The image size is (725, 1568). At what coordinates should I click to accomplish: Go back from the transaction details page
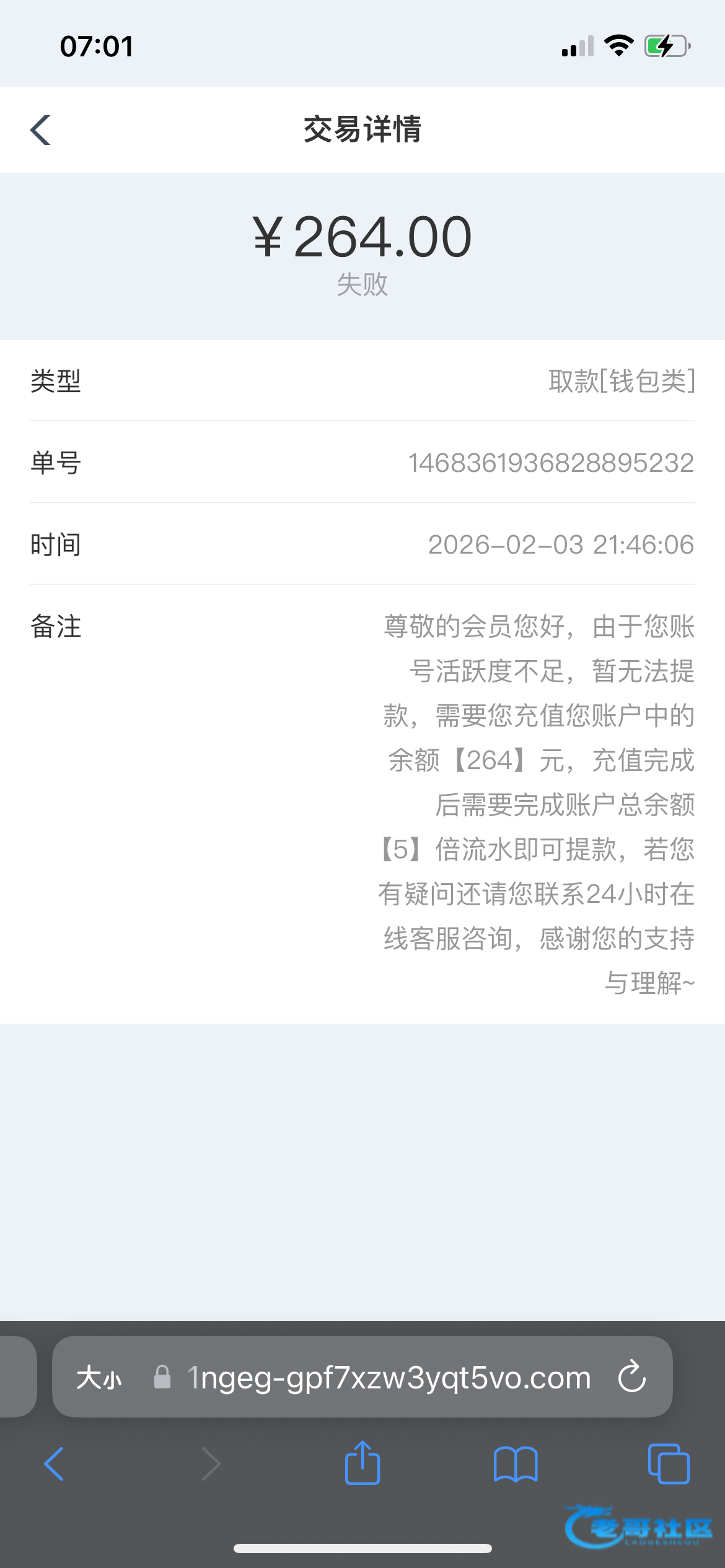41,130
